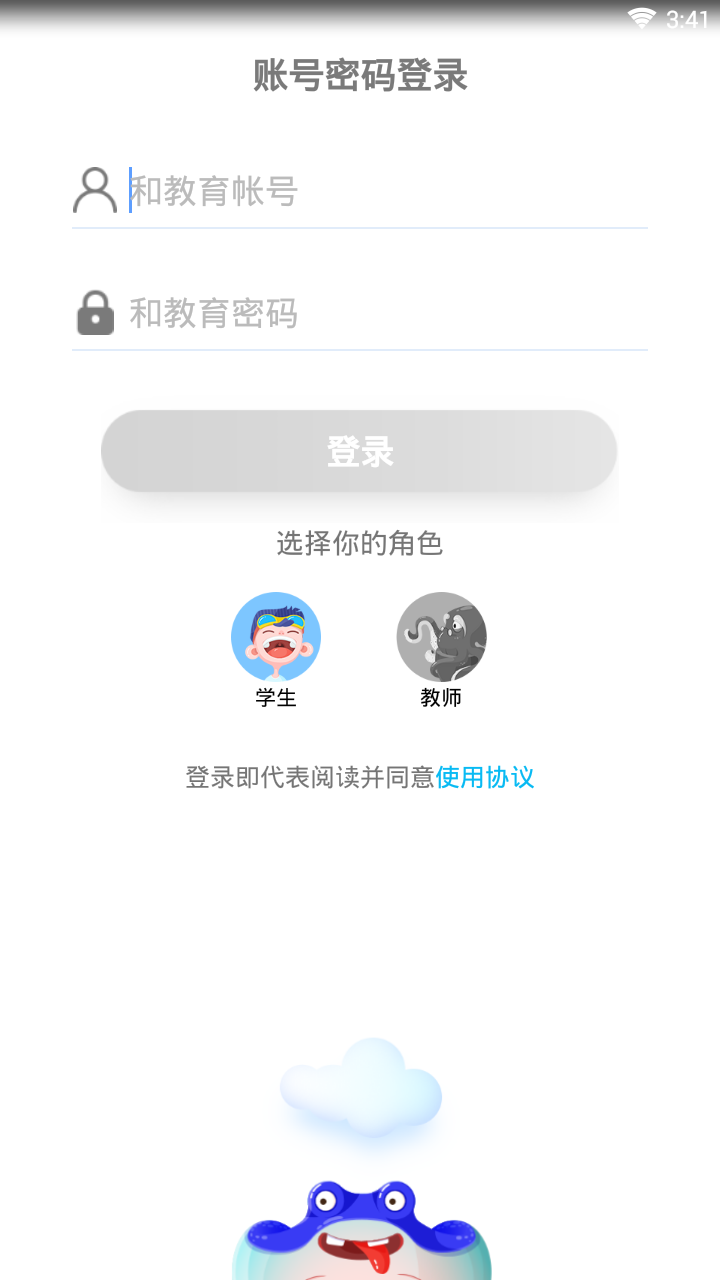720x1280 pixels.
Task: Open the 使用协议 usage agreement link
Action: 485,777
